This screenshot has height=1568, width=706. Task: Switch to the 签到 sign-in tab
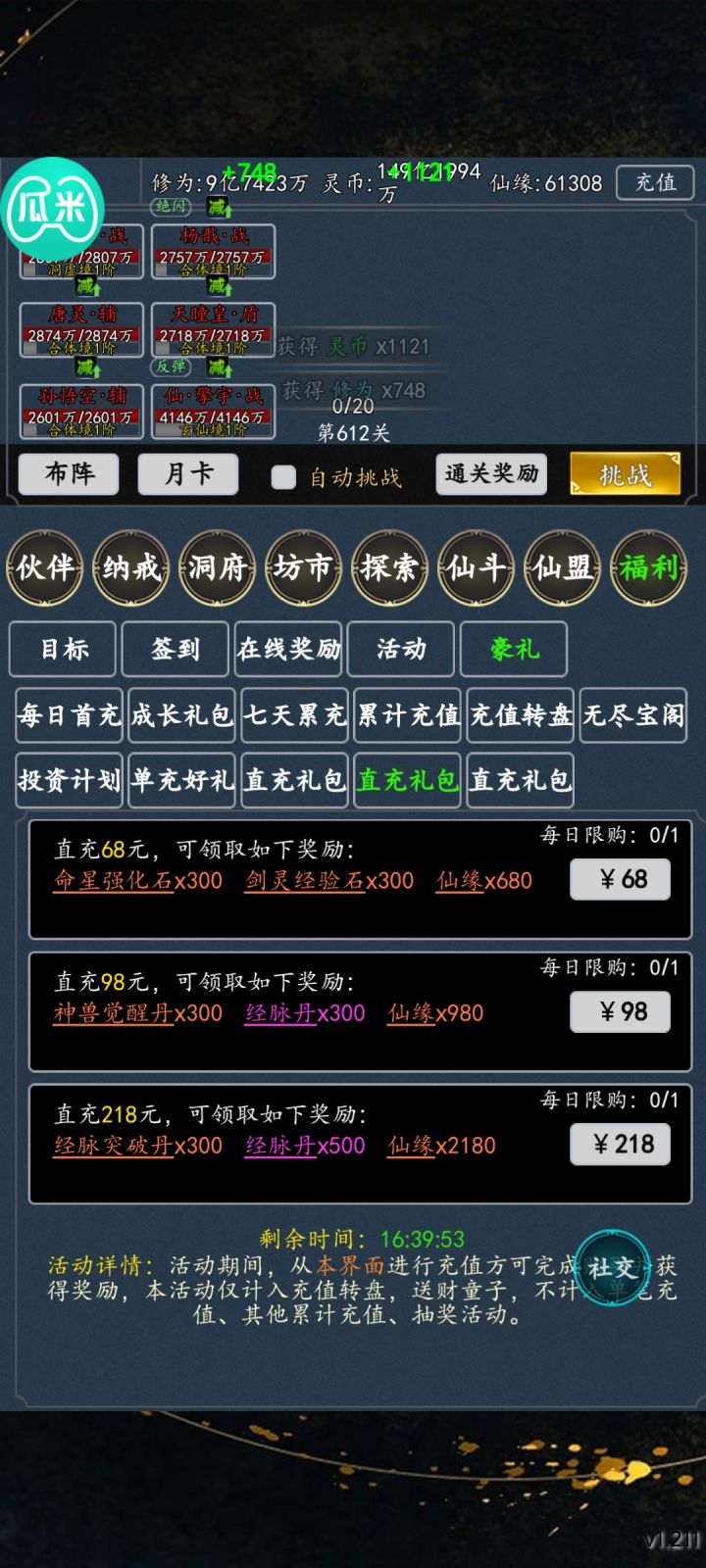pyautogui.click(x=174, y=649)
